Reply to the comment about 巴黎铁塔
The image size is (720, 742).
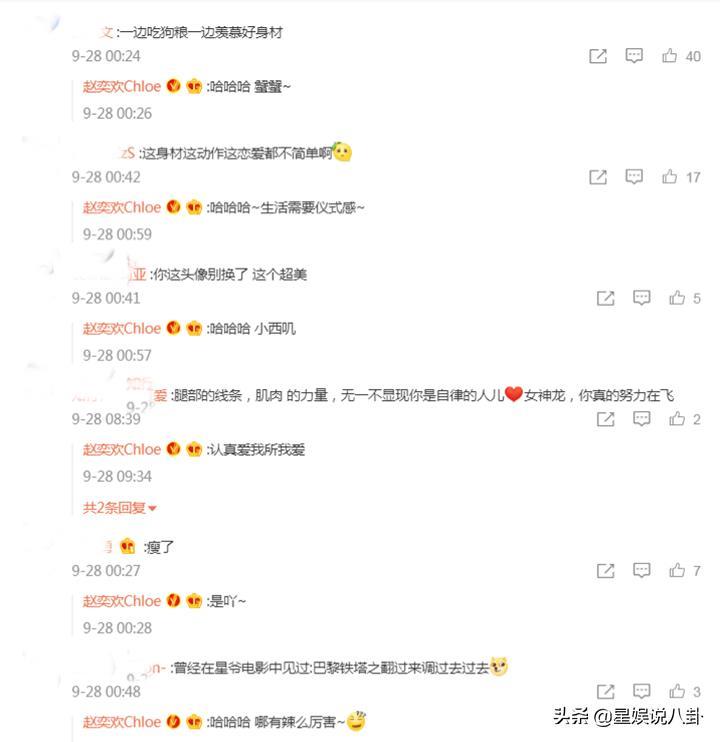(x=642, y=691)
